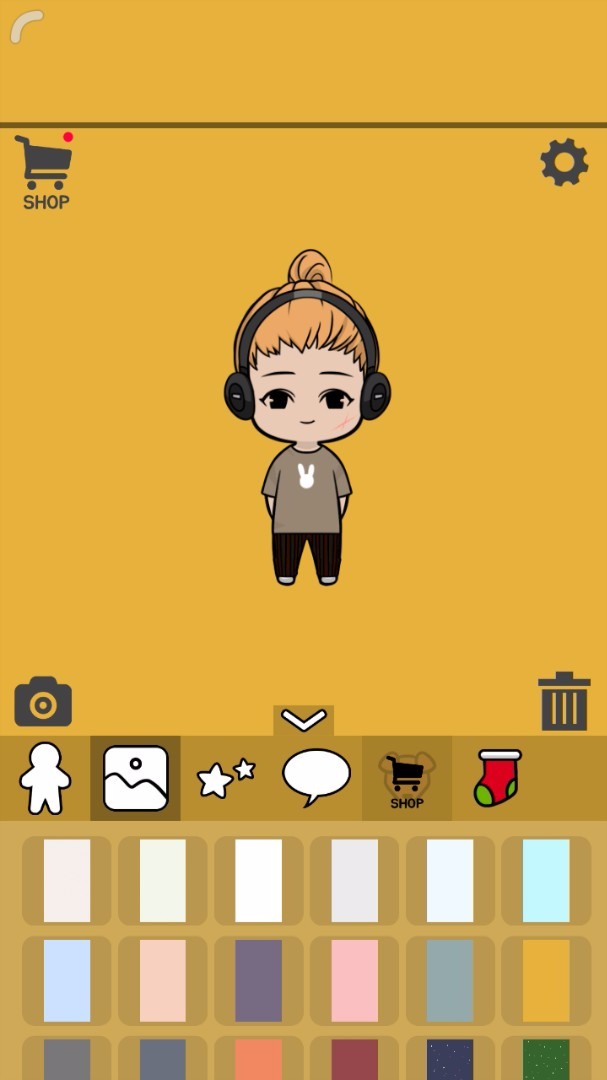The width and height of the screenshot is (607, 1080).
Task: Tap the trash can to delete
Action: 564,701
